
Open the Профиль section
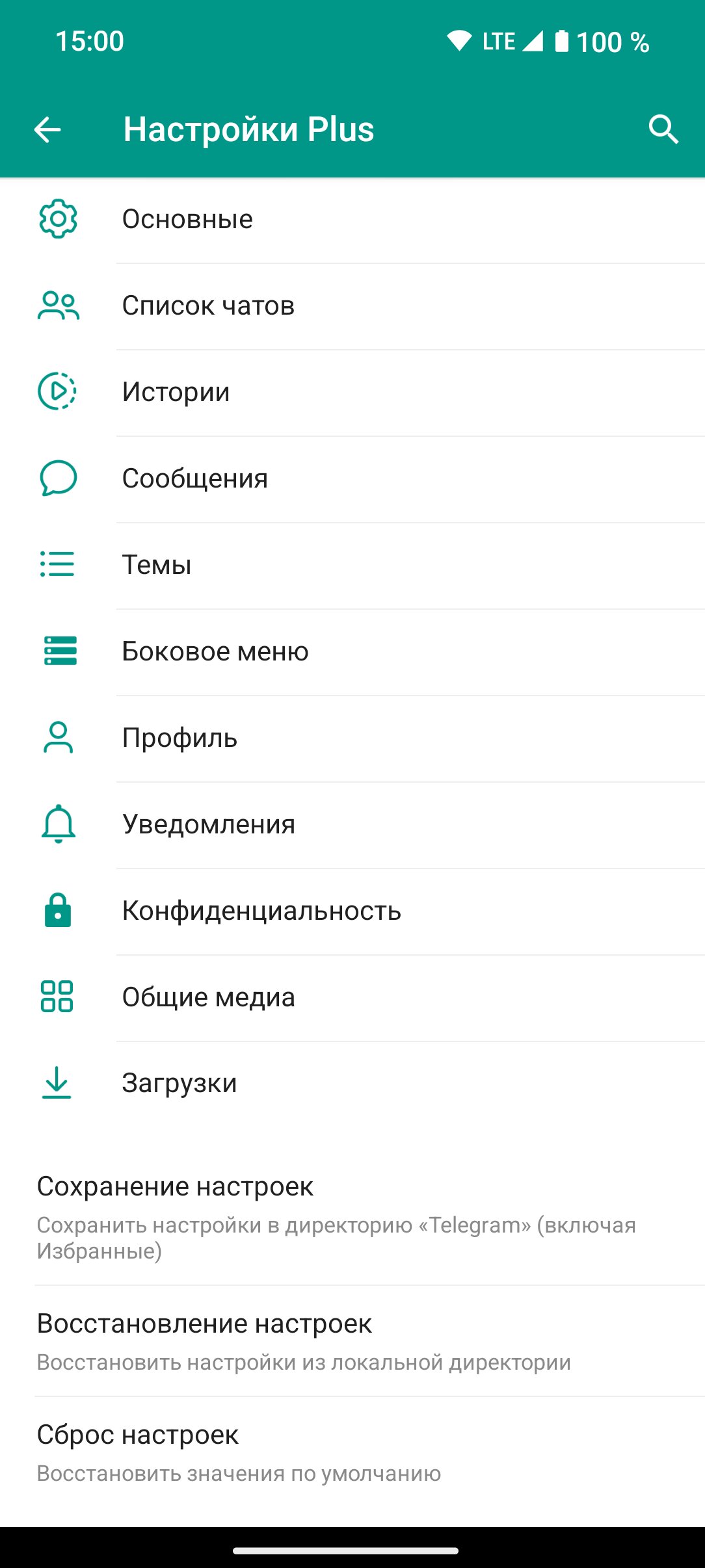352,738
